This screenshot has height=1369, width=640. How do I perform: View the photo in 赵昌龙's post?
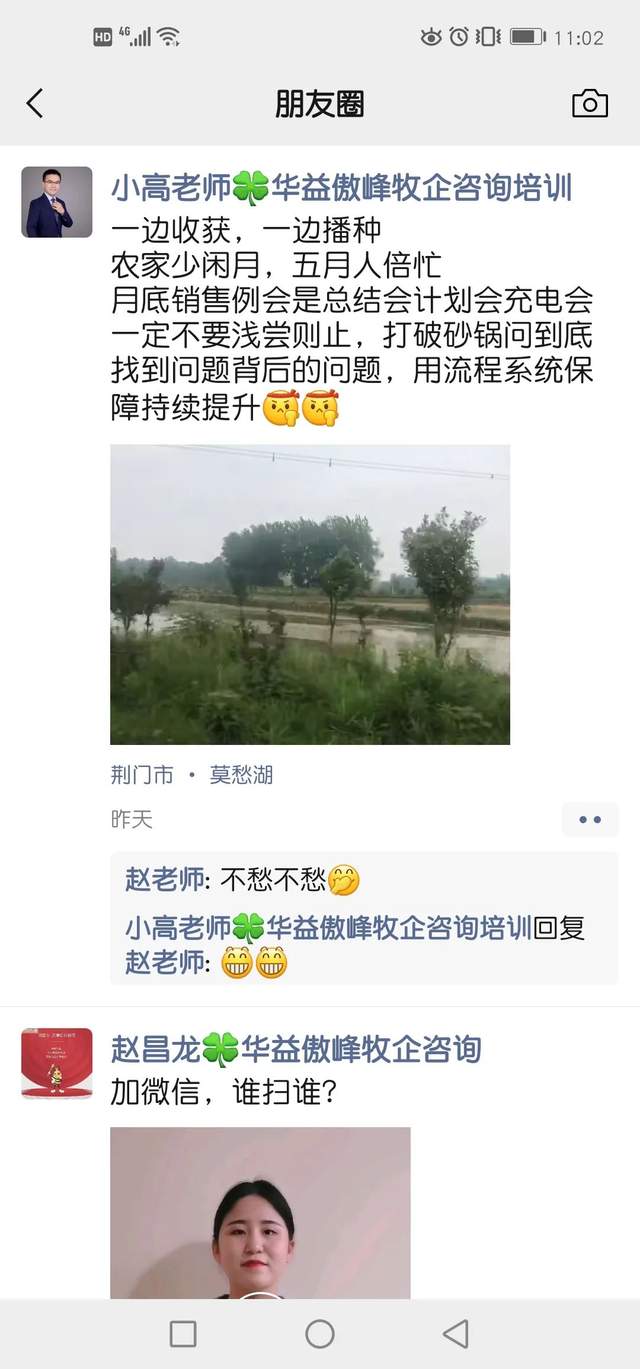[260, 1212]
